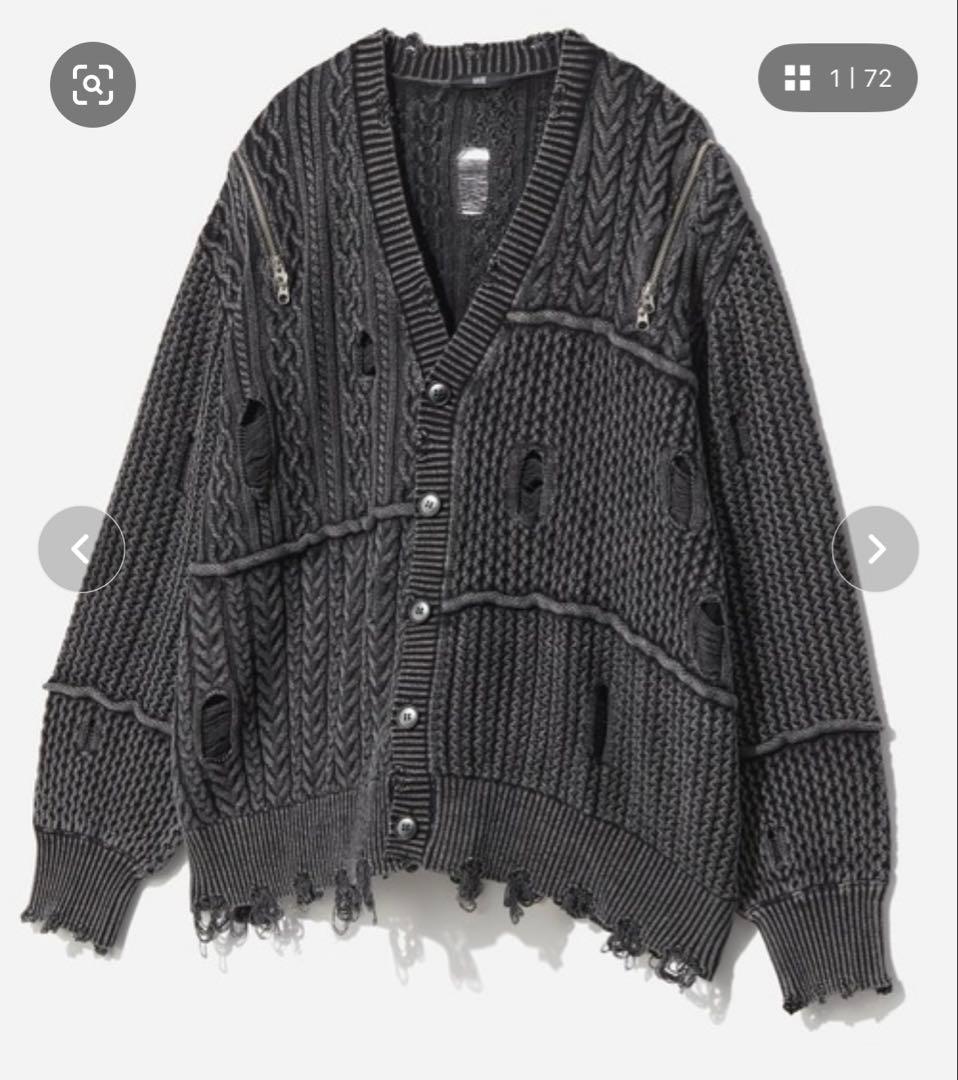Switch to the second image in the carousel
958x1080 pixels.
pos(878,548)
